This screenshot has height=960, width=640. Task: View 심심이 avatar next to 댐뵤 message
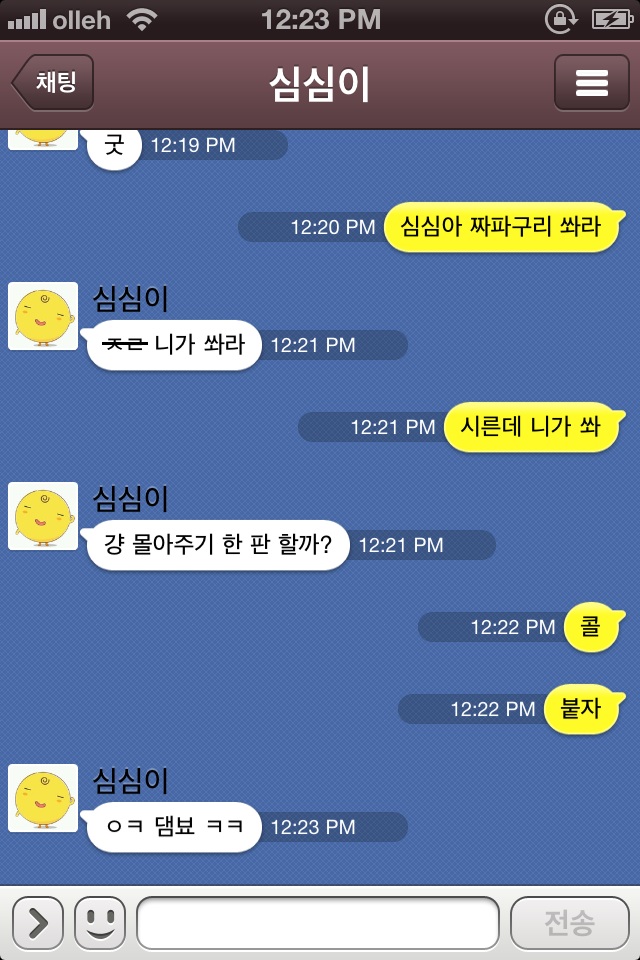point(43,798)
